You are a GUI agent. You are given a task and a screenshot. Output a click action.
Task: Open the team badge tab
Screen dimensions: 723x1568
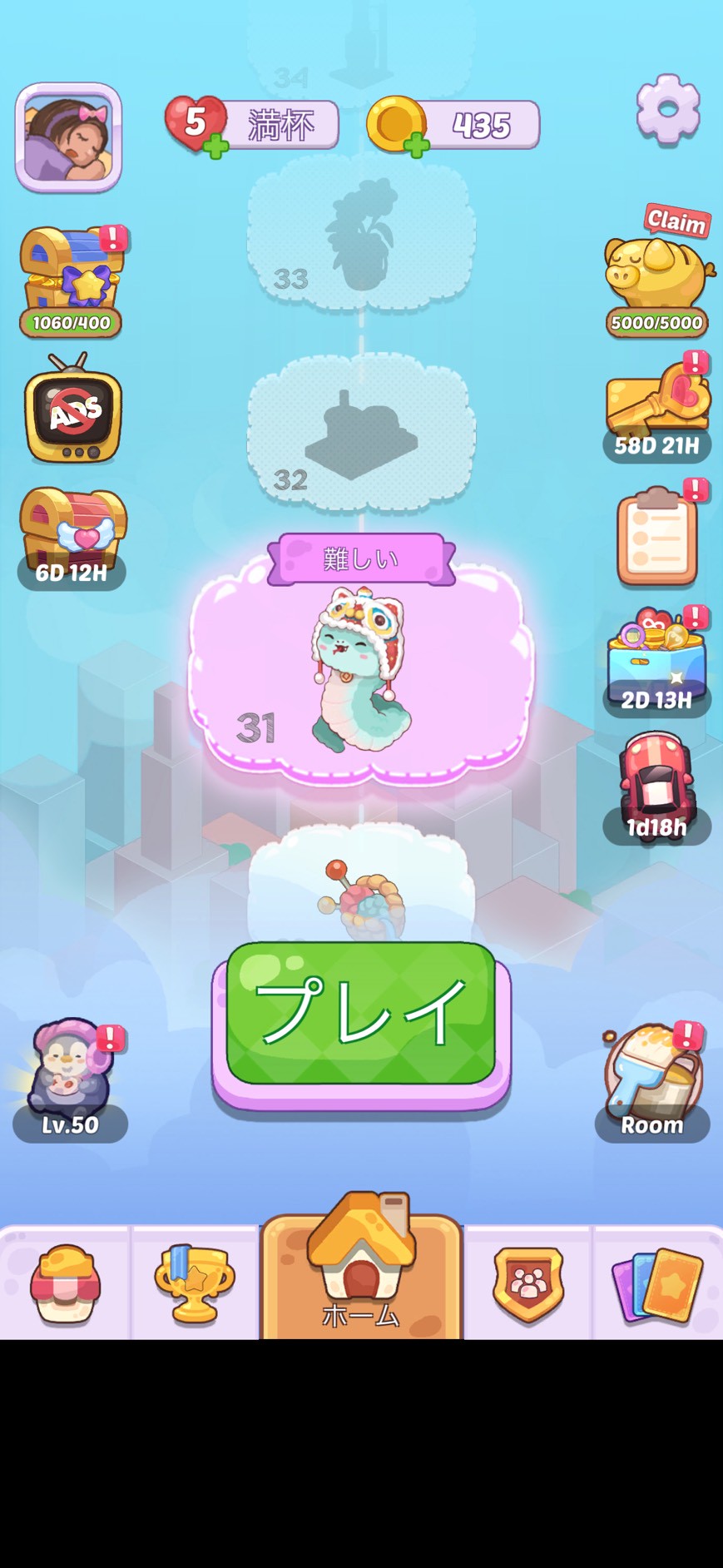(529, 1282)
